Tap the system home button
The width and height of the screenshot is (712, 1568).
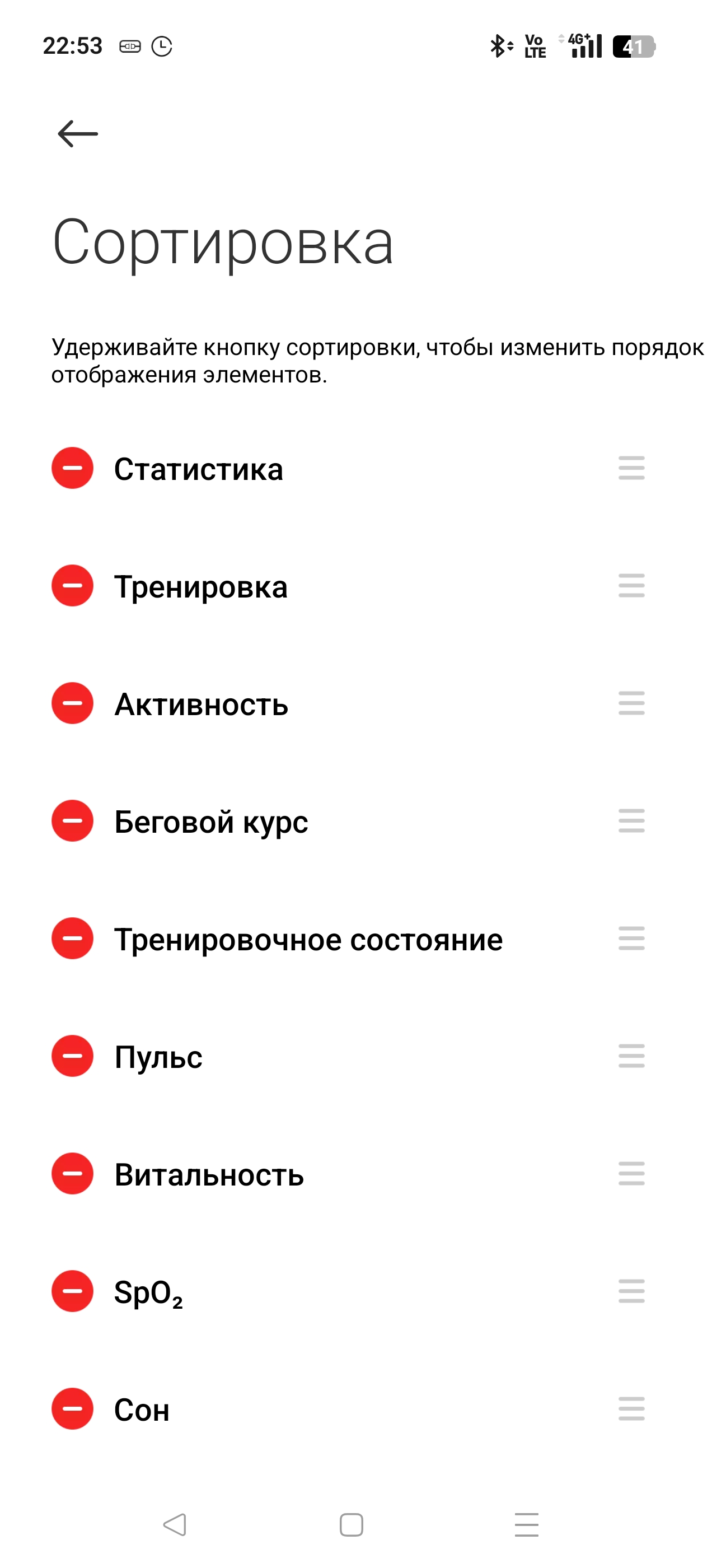pyautogui.click(x=351, y=1525)
